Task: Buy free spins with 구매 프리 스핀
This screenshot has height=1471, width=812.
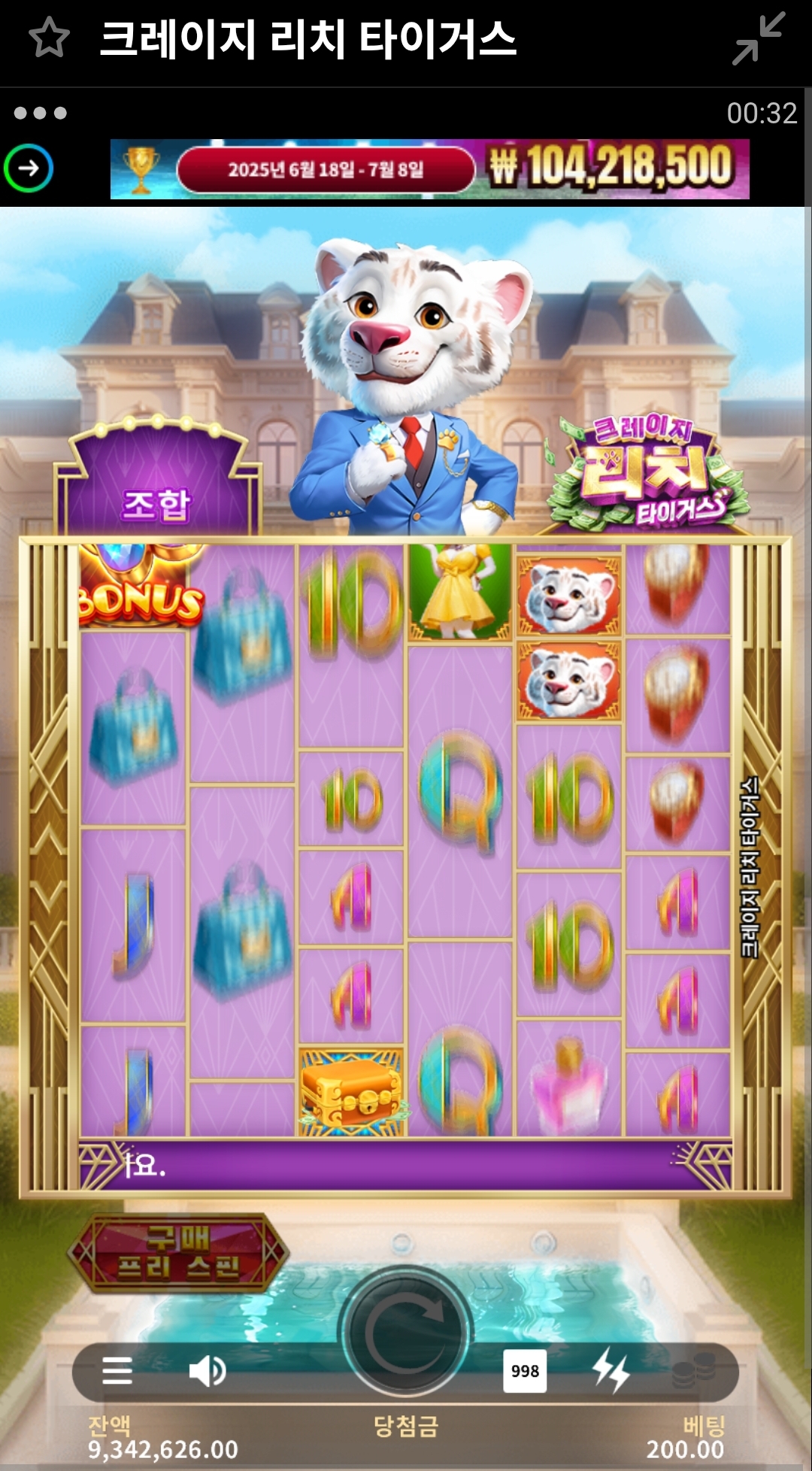Action: tap(178, 1253)
